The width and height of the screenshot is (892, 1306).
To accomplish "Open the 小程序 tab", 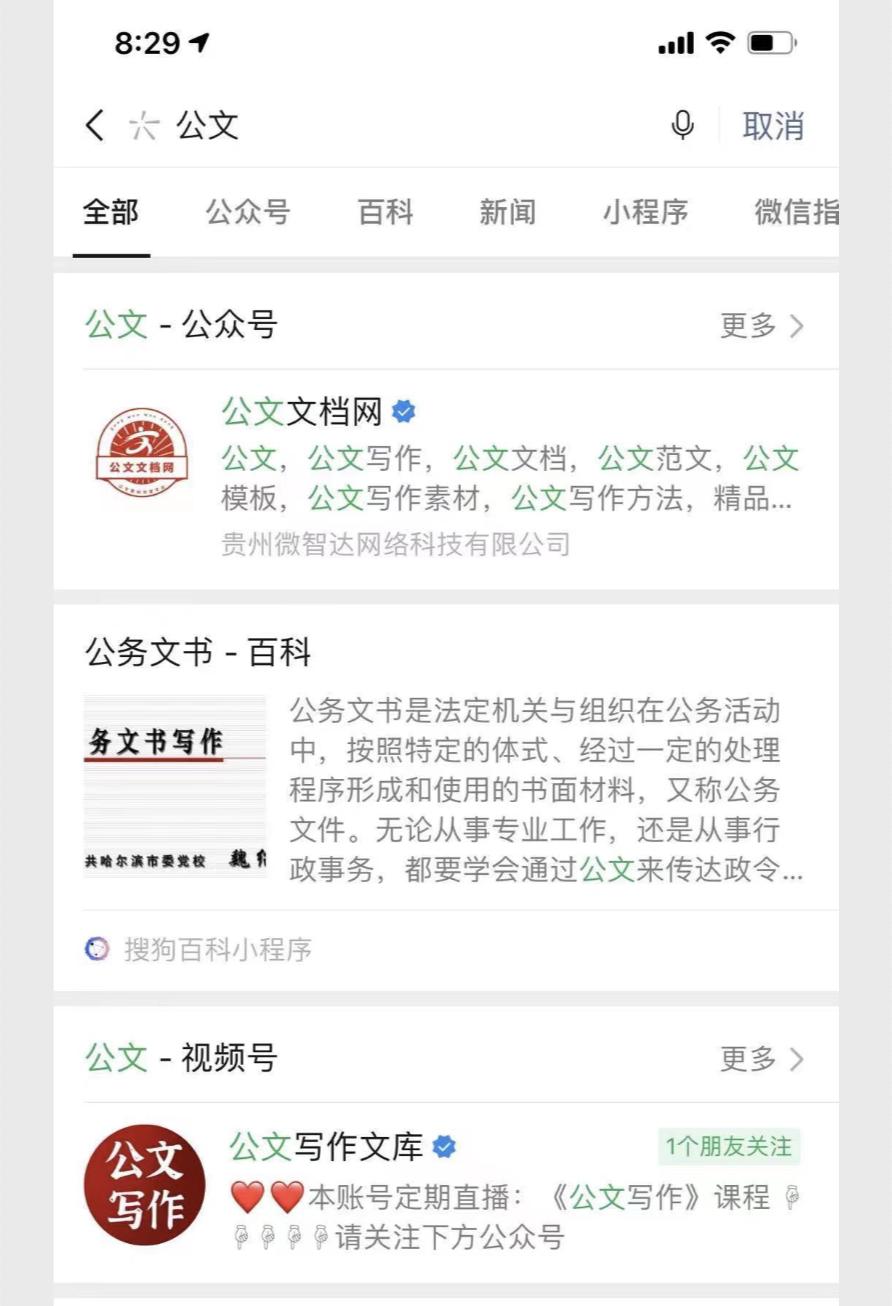I will click(x=645, y=212).
